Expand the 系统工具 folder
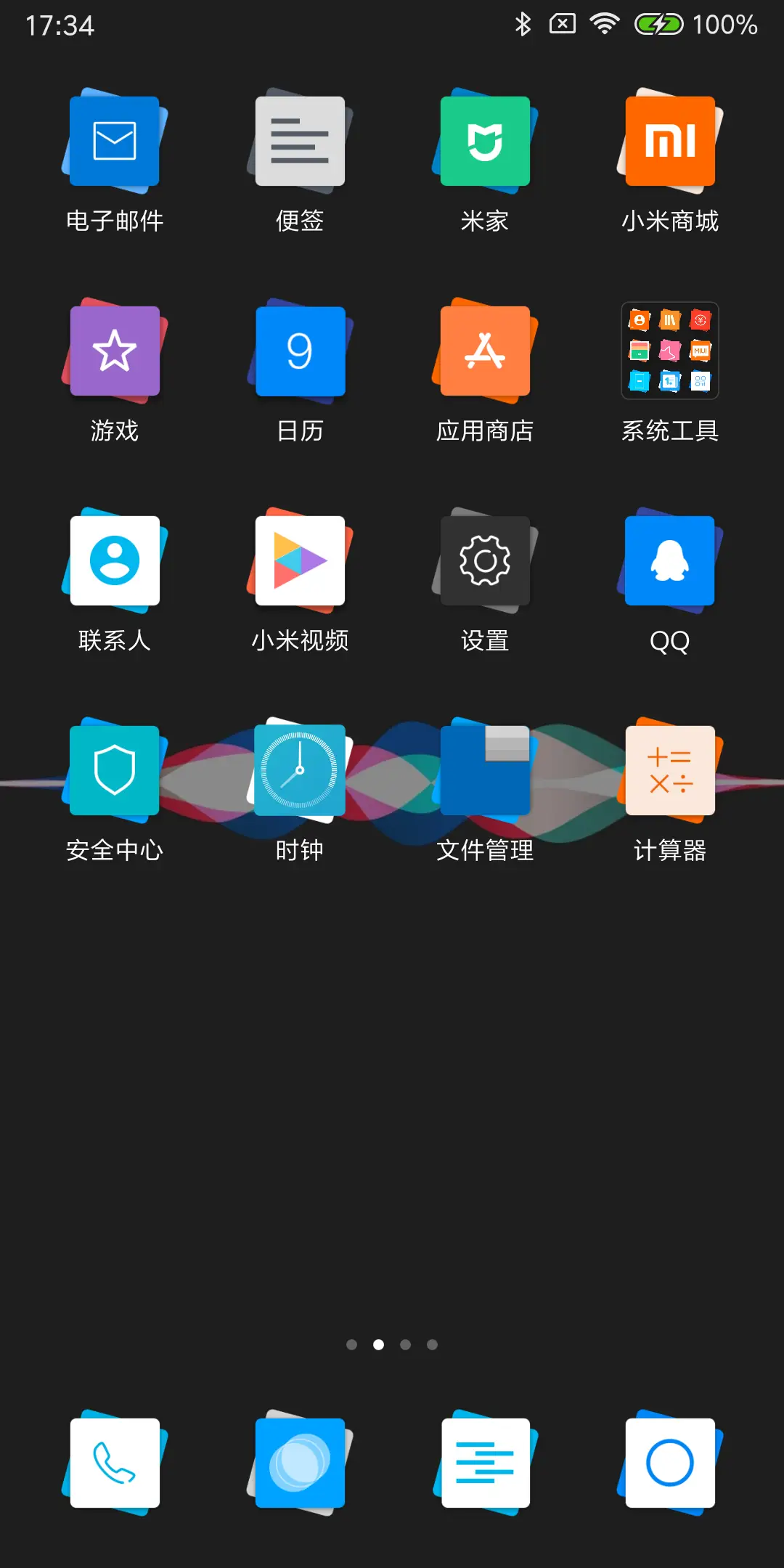This screenshot has width=784, height=1568. click(669, 352)
